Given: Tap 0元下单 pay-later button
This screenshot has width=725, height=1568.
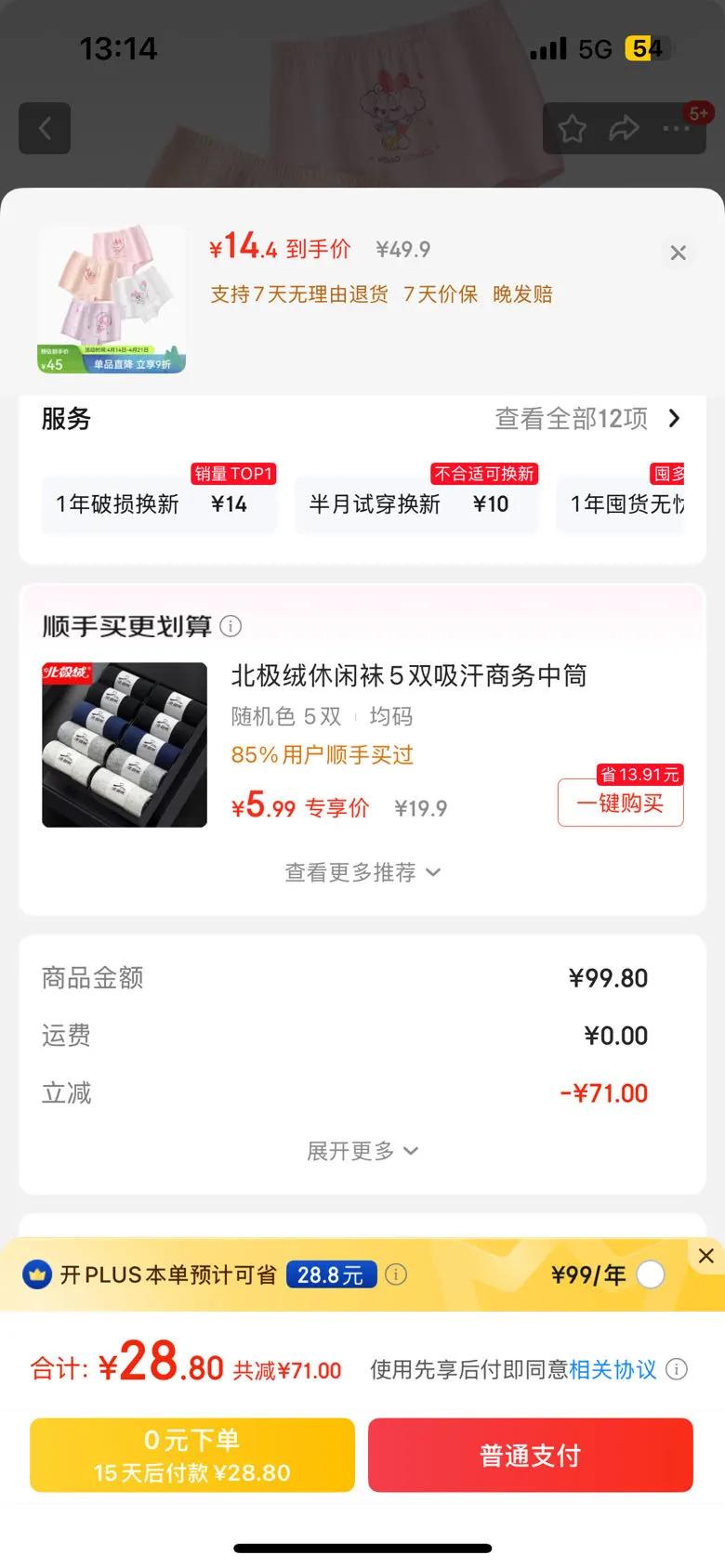Looking at the screenshot, I should click(x=192, y=1455).
